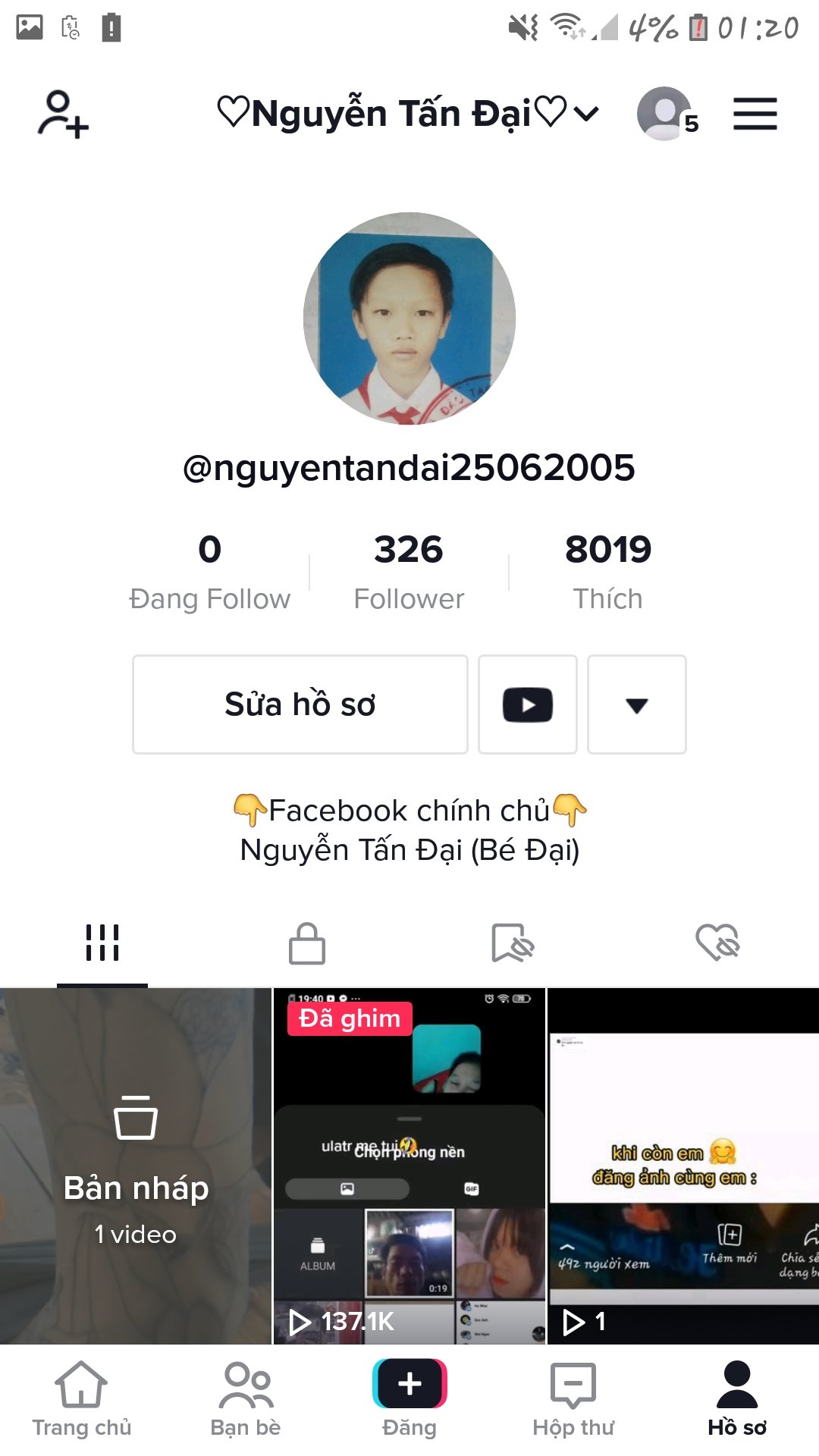
Task: Open the Bản nháp drafts tile
Action: tap(136, 1166)
